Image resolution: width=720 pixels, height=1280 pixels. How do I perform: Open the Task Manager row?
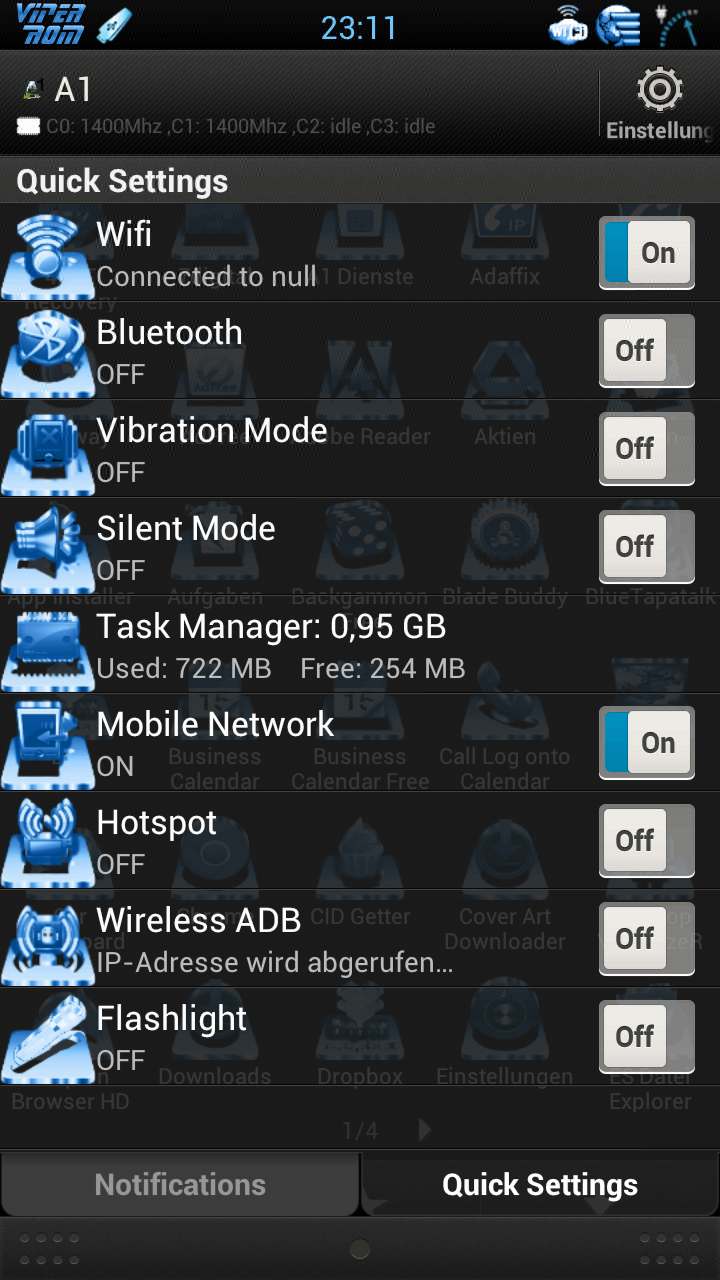point(360,645)
